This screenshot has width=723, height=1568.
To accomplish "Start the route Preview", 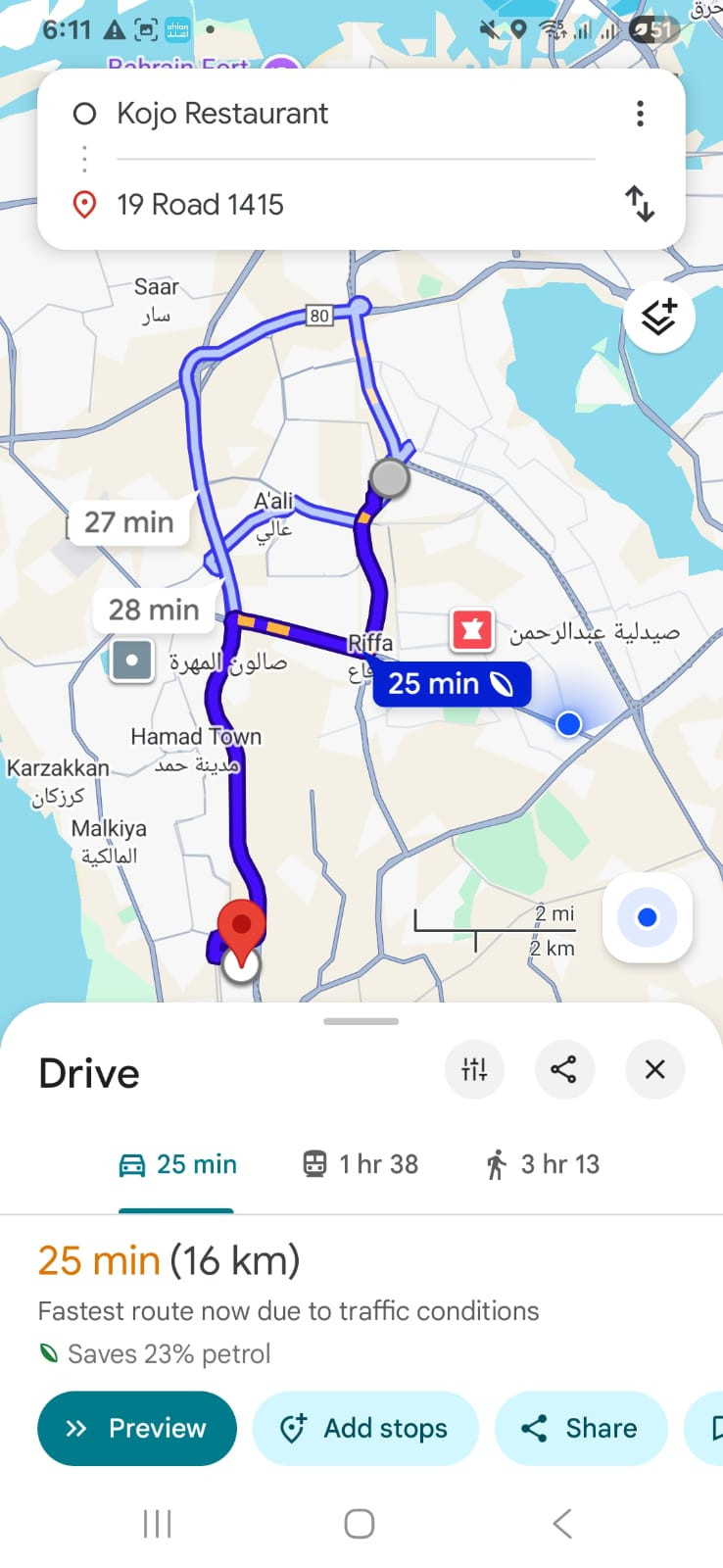I will [x=137, y=1428].
